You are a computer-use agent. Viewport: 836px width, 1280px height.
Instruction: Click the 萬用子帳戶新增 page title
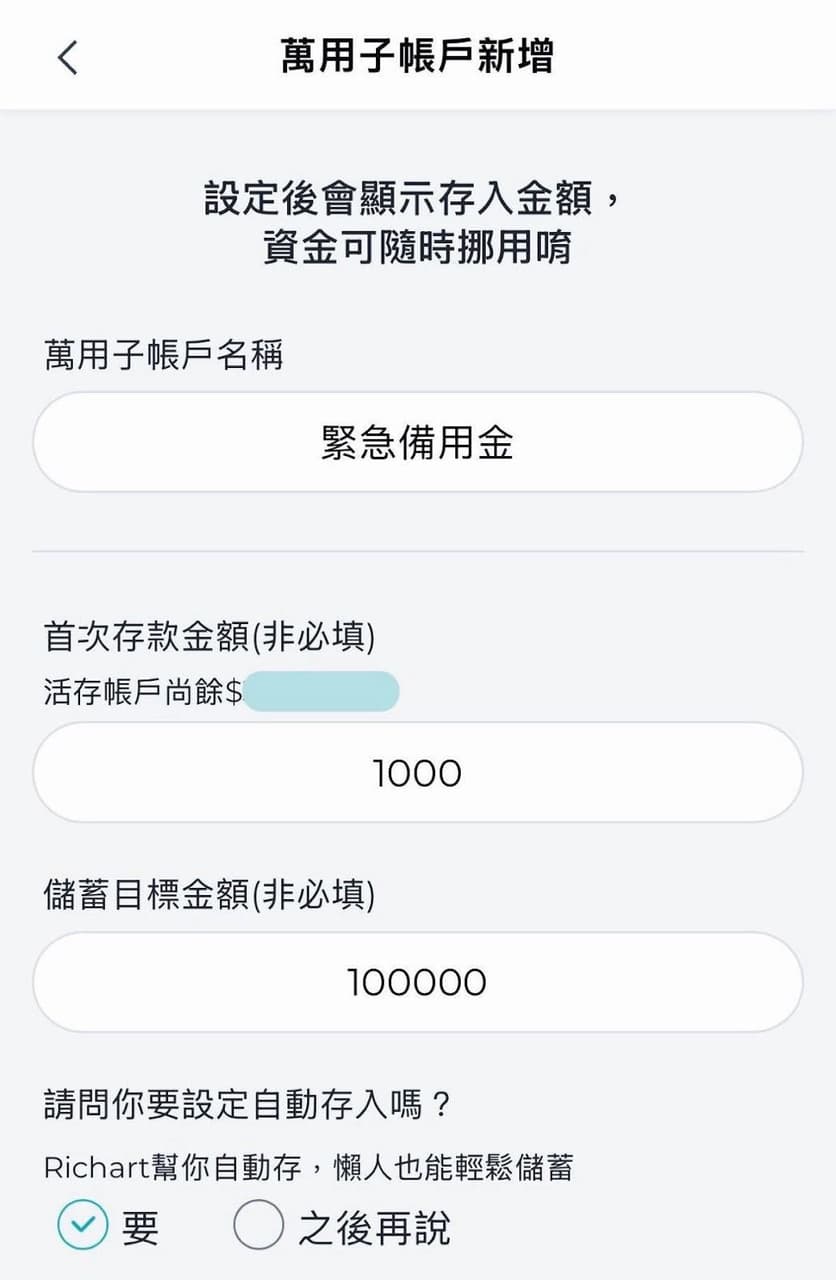coord(417,57)
